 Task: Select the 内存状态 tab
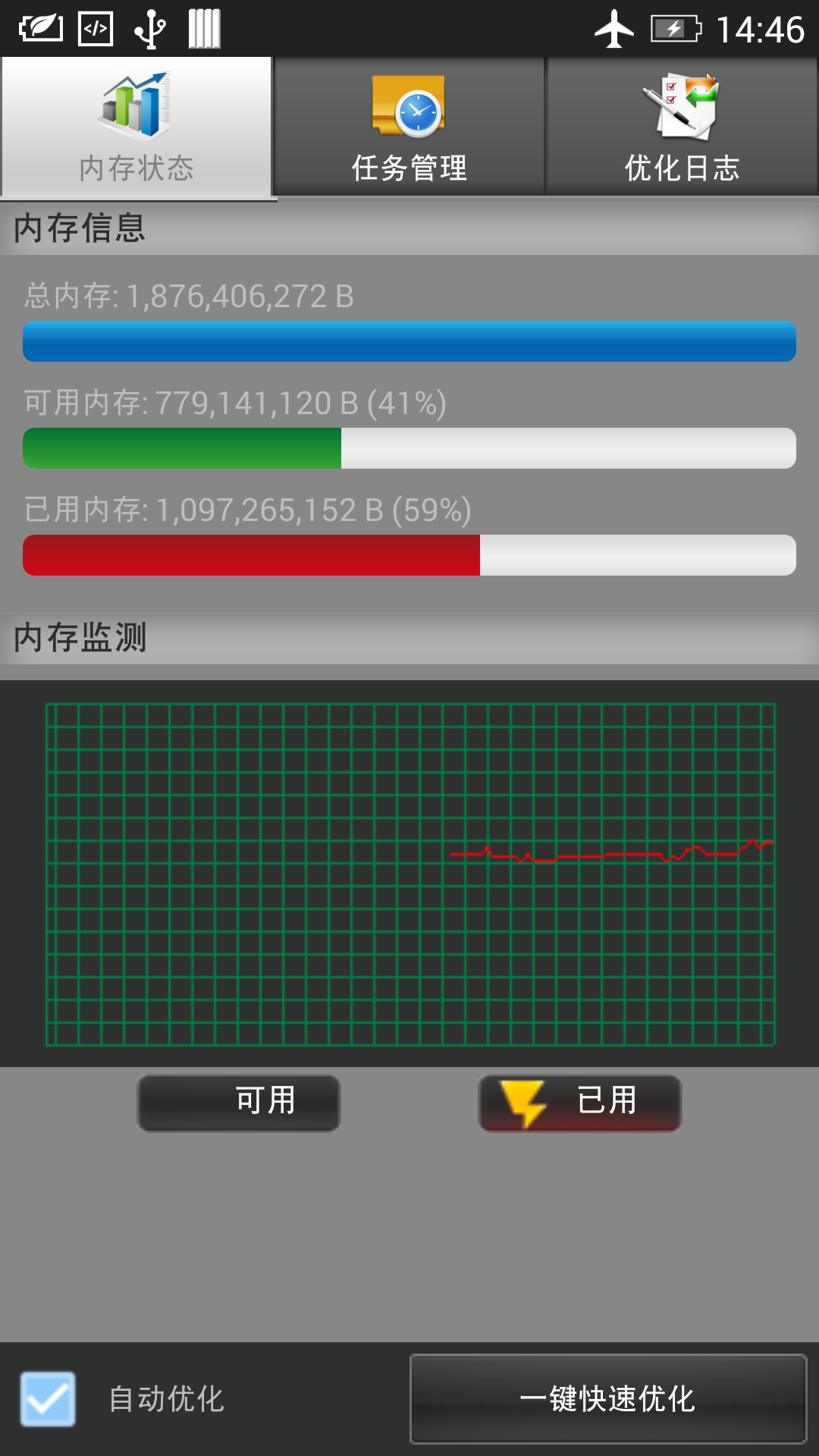136,127
